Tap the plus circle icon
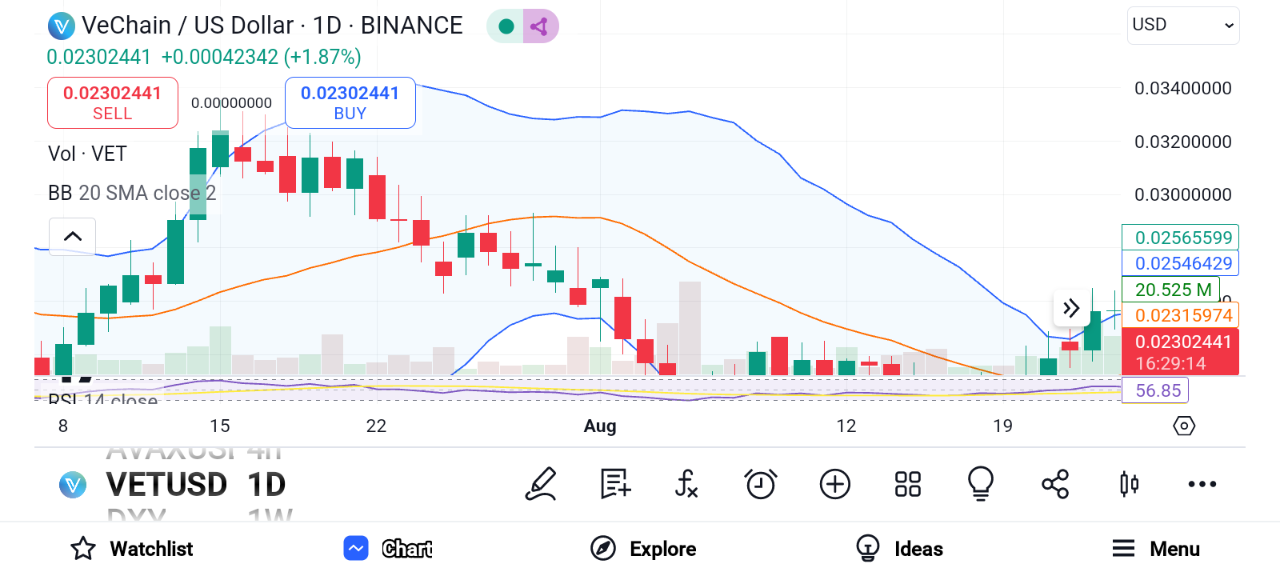 click(x=834, y=485)
